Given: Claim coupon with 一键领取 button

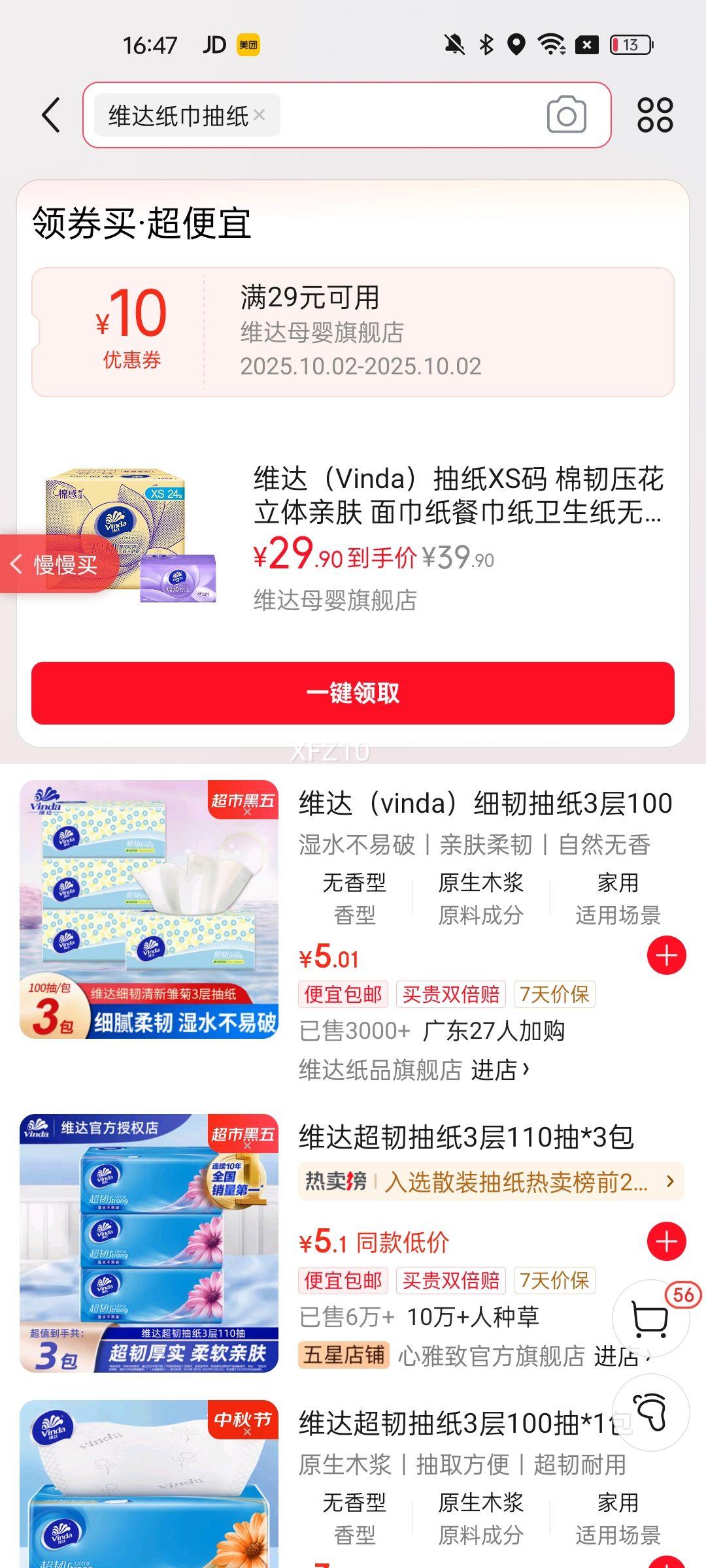Looking at the screenshot, I should coord(353,693).
